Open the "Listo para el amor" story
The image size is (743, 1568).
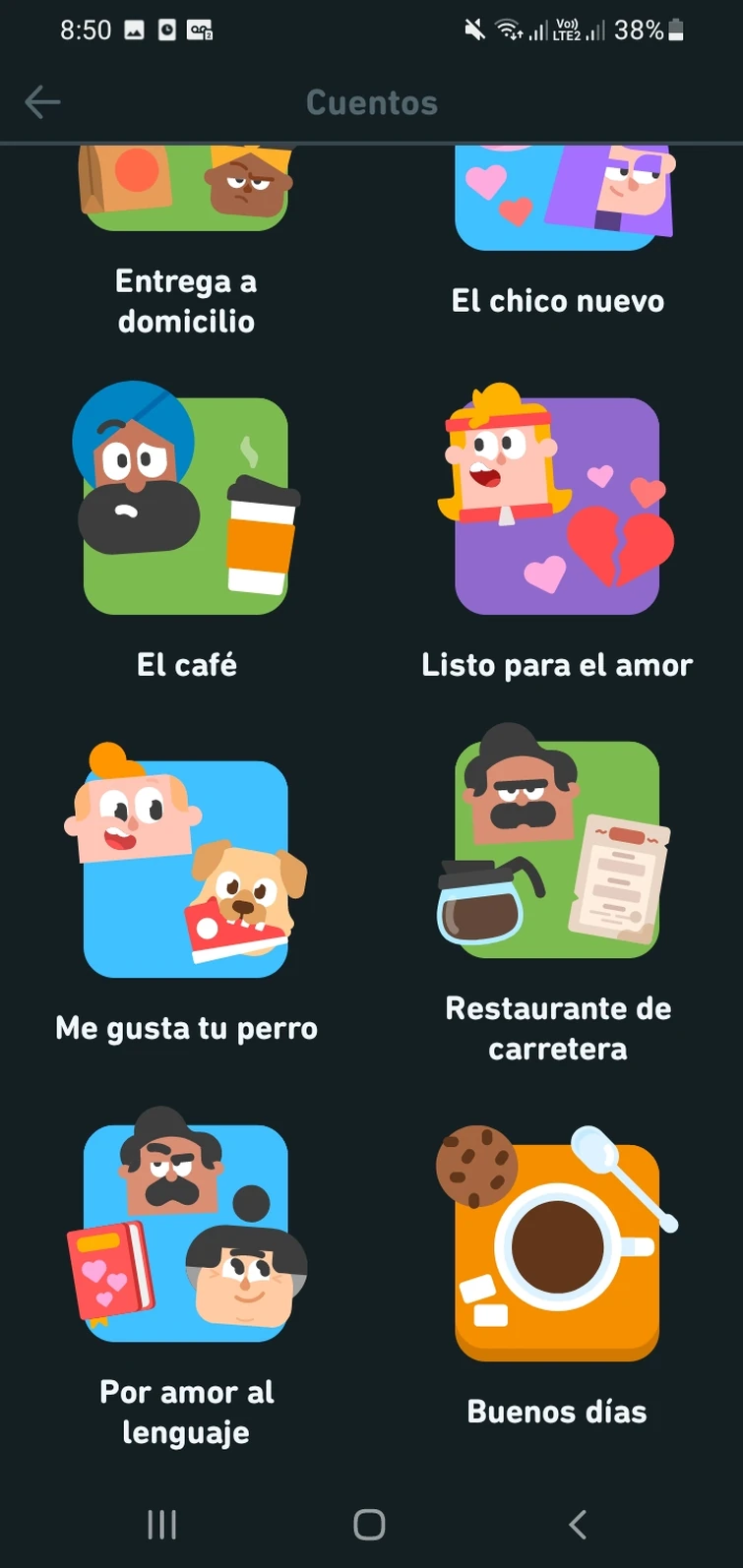[x=557, y=502]
